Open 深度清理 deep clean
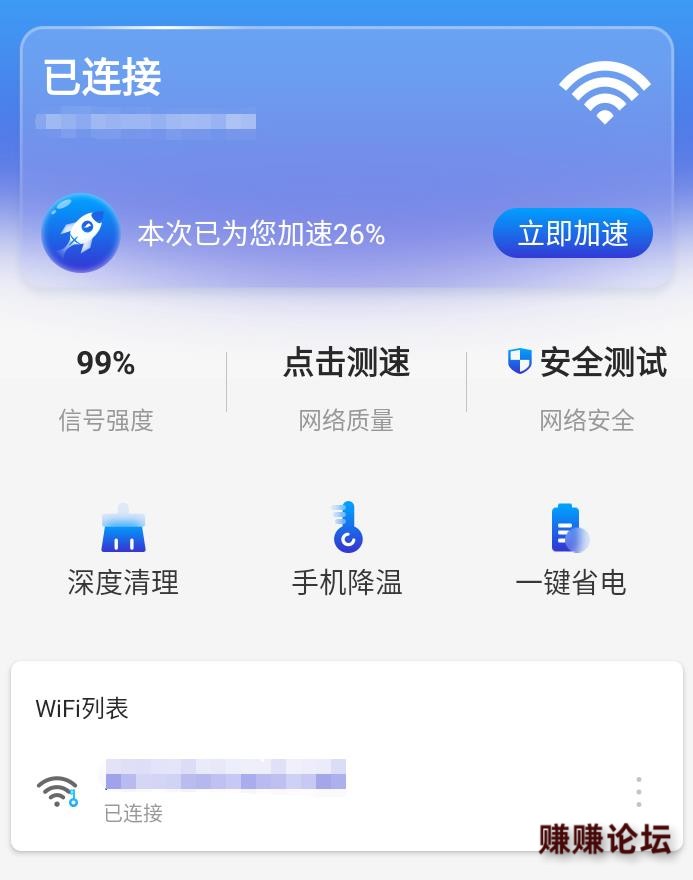The width and height of the screenshot is (693, 880). 123,551
